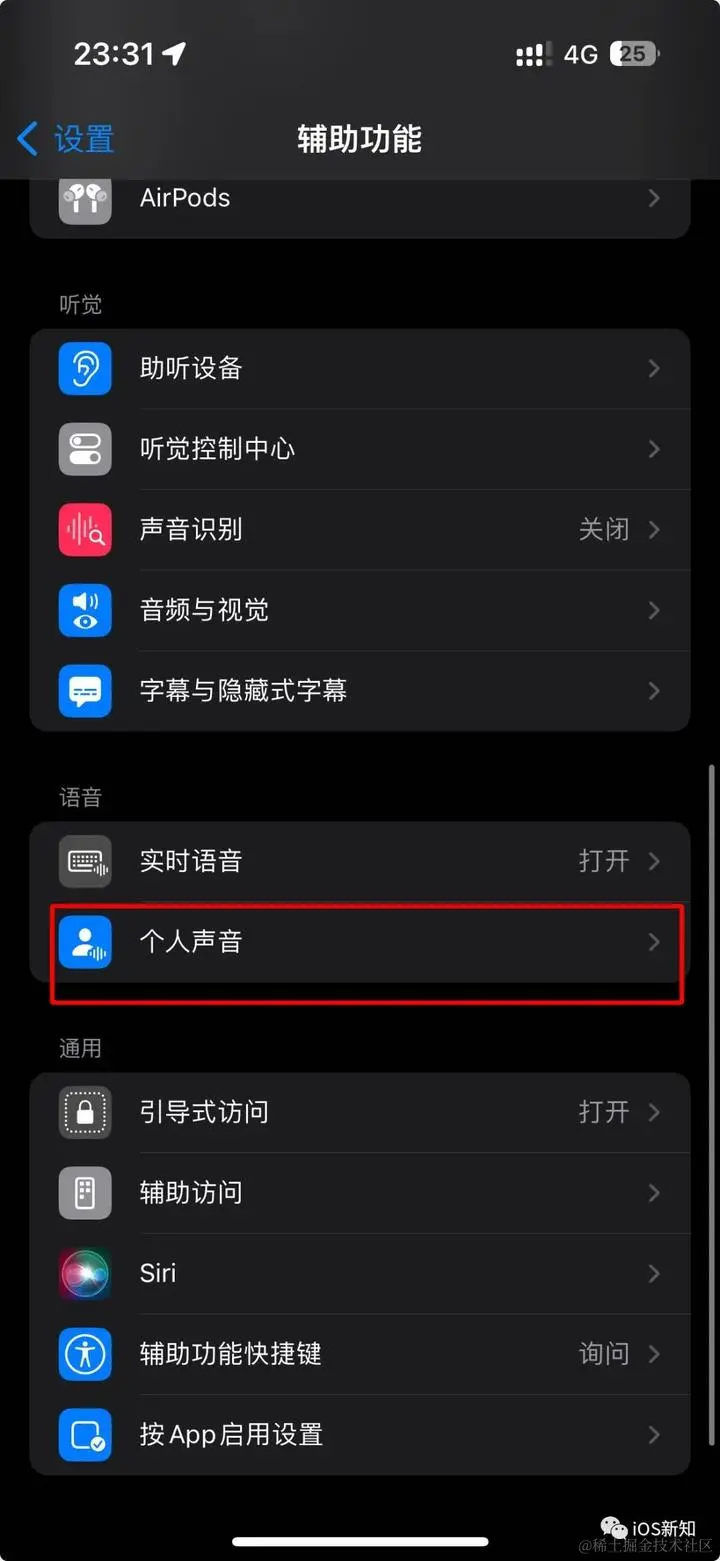
Task: Open 按 App 启用设置
Action: (x=360, y=1435)
